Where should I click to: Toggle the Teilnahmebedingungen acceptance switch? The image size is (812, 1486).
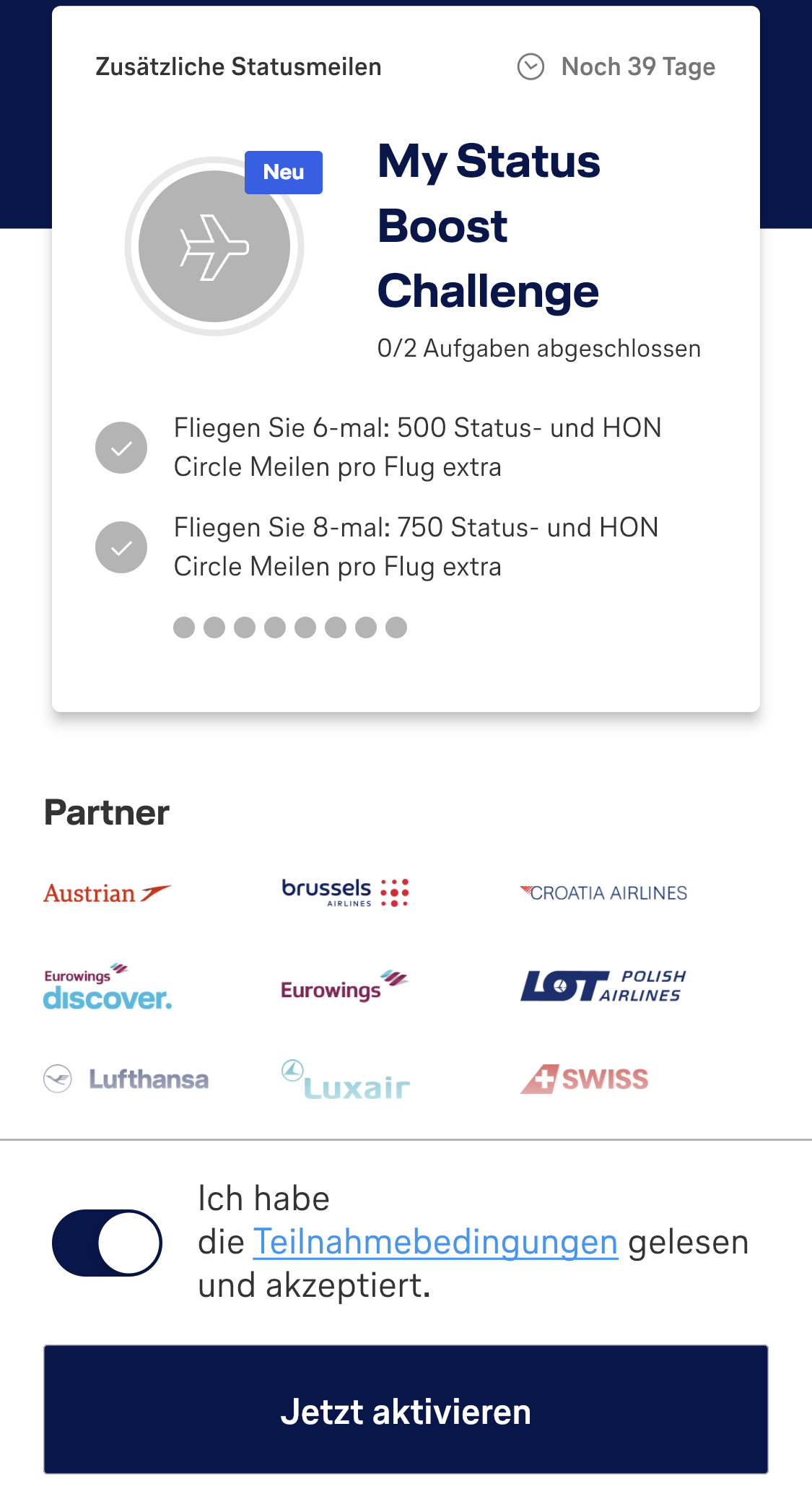click(107, 1243)
